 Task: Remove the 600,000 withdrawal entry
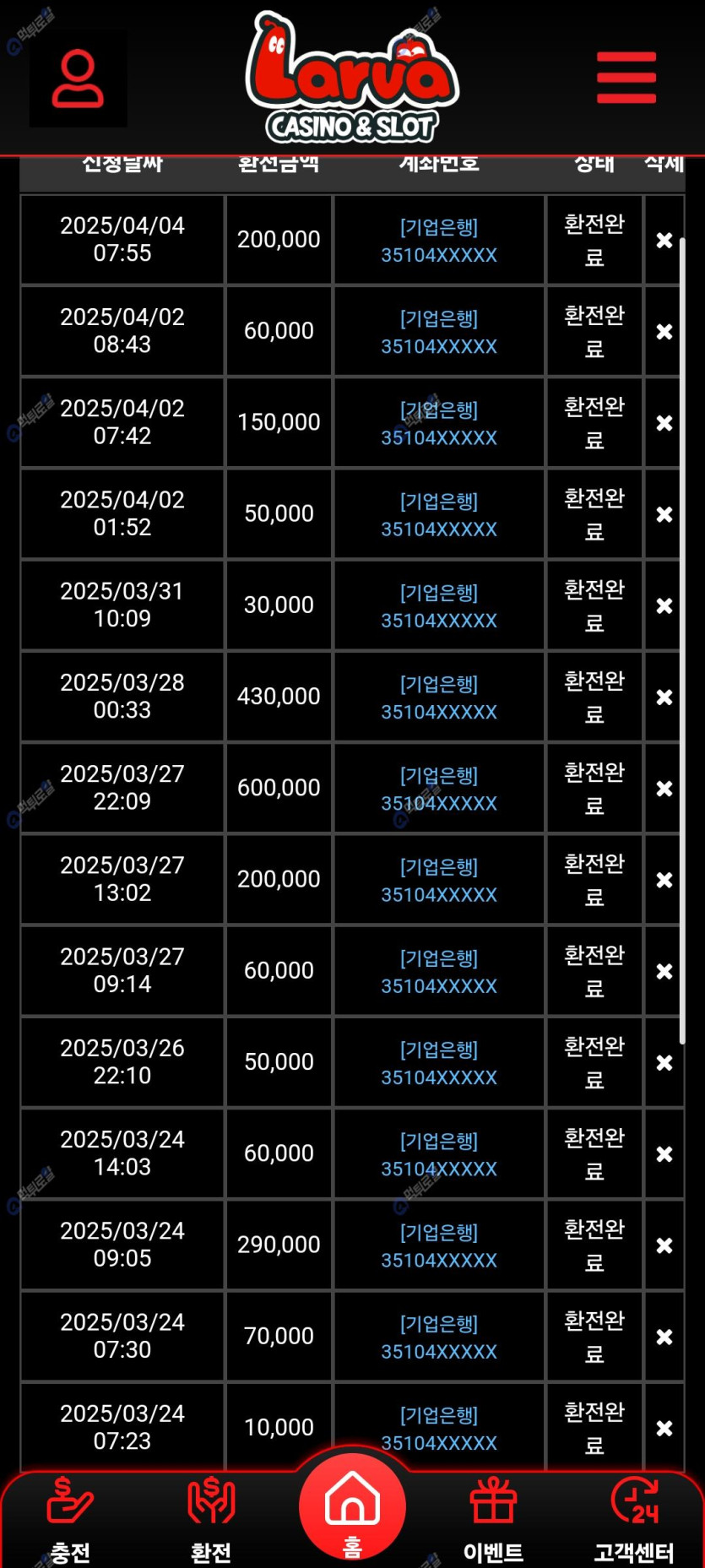[x=664, y=789]
